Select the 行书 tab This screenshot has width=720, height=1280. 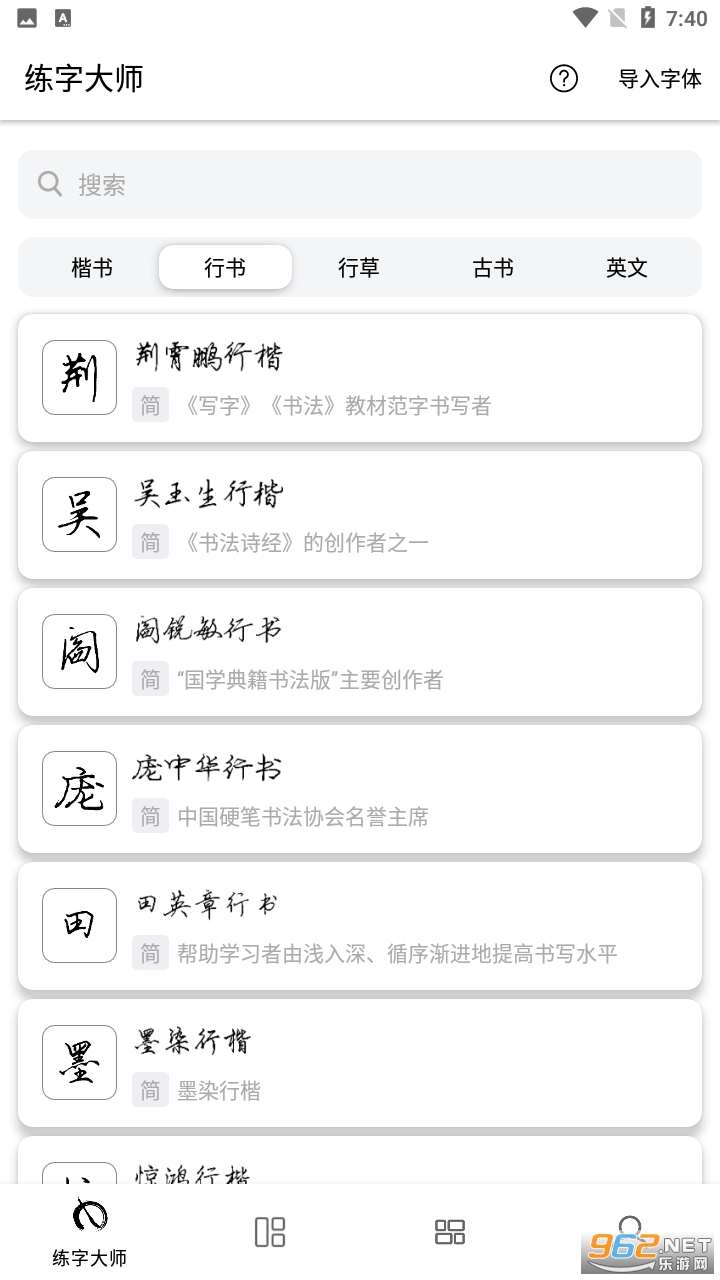[225, 267]
